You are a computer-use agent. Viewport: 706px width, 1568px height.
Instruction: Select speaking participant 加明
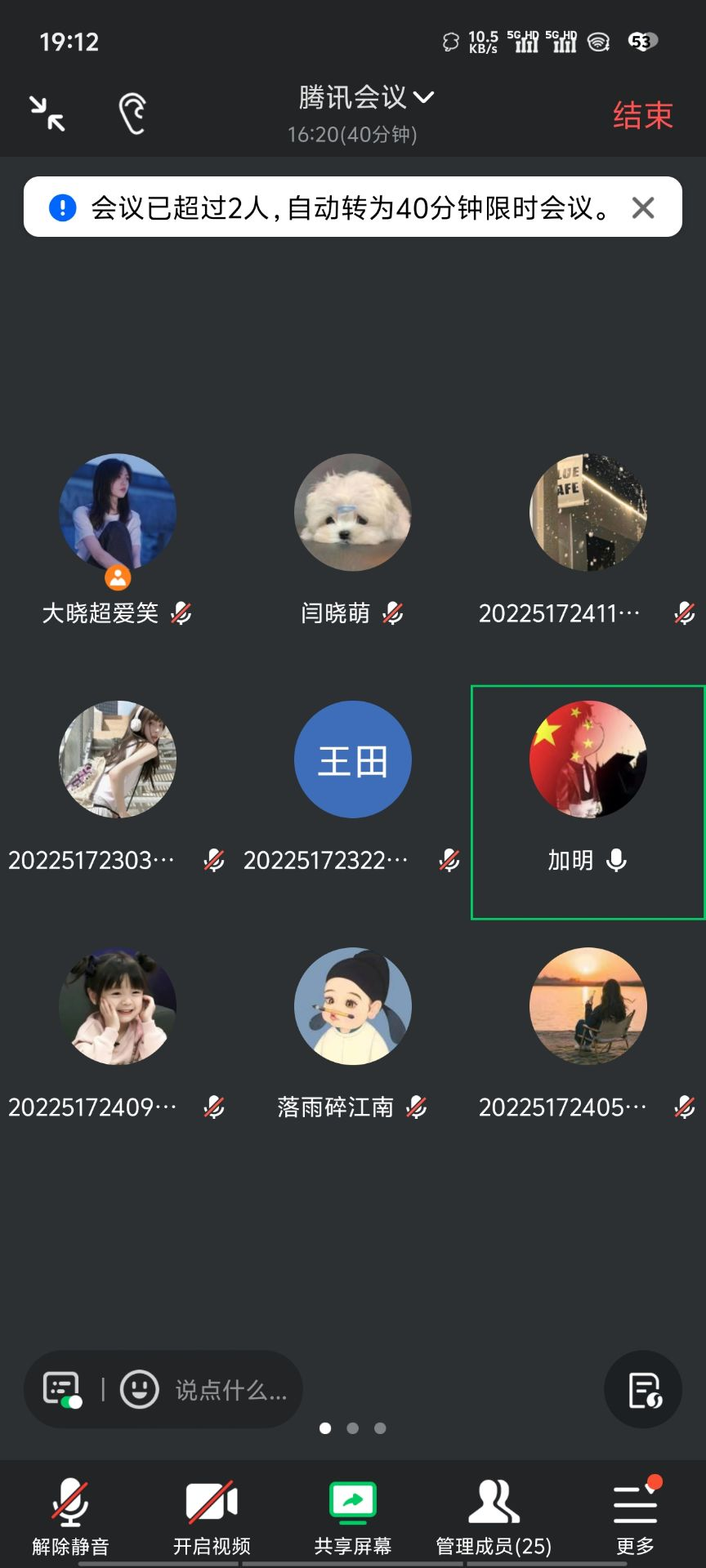(588, 759)
